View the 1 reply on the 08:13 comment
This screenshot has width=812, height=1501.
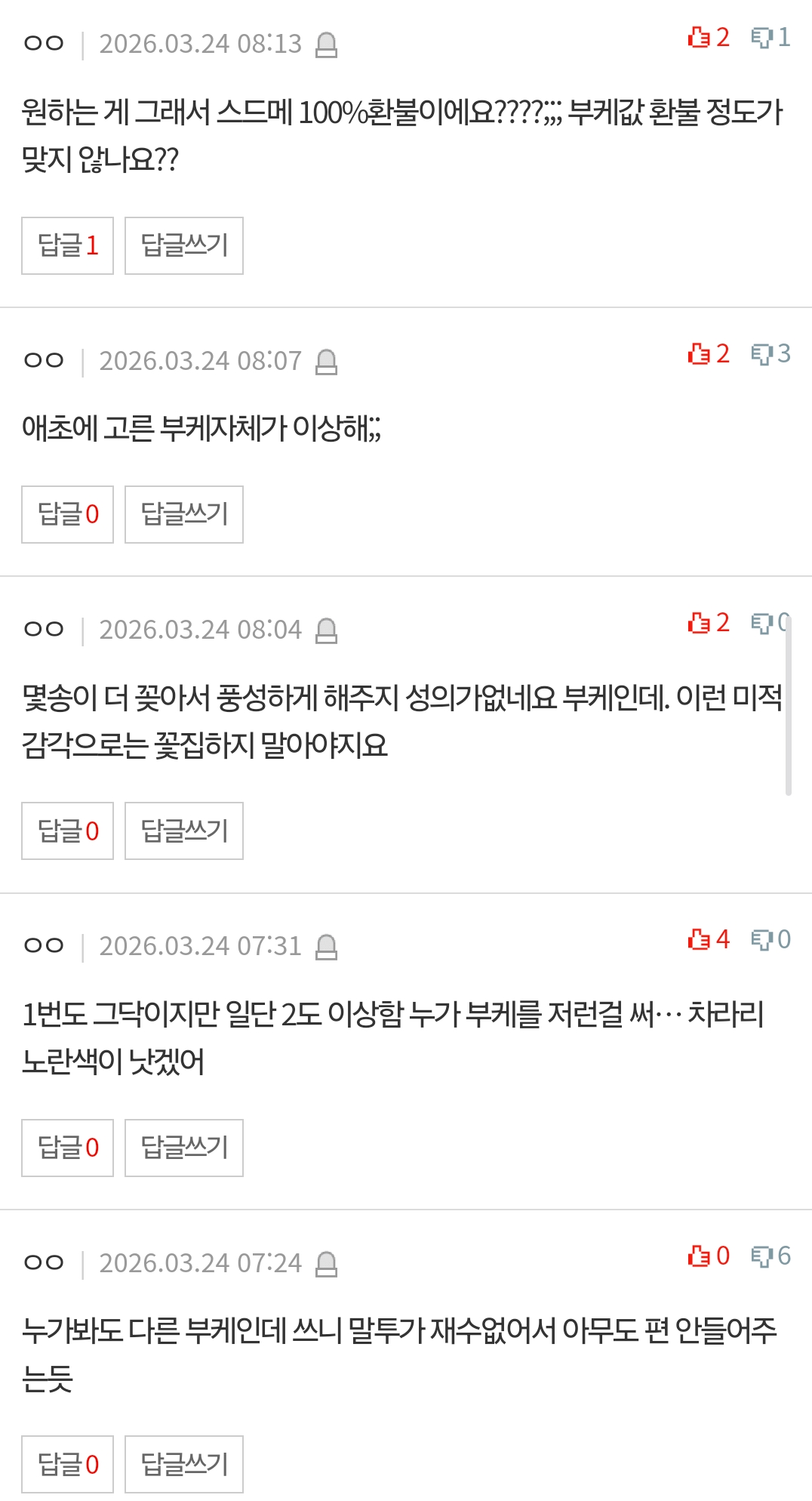point(67,245)
